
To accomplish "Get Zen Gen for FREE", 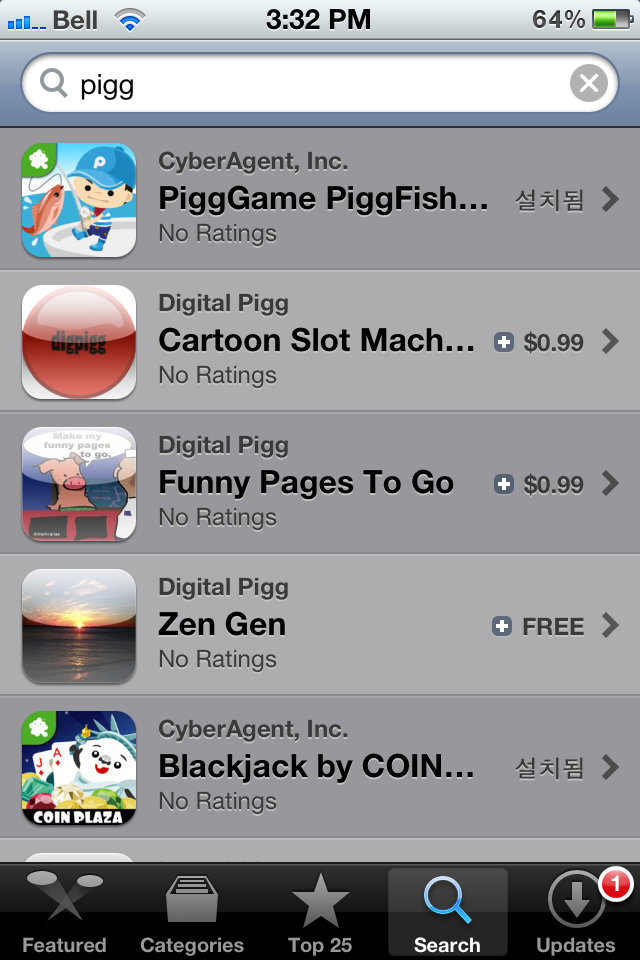I will pos(538,626).
